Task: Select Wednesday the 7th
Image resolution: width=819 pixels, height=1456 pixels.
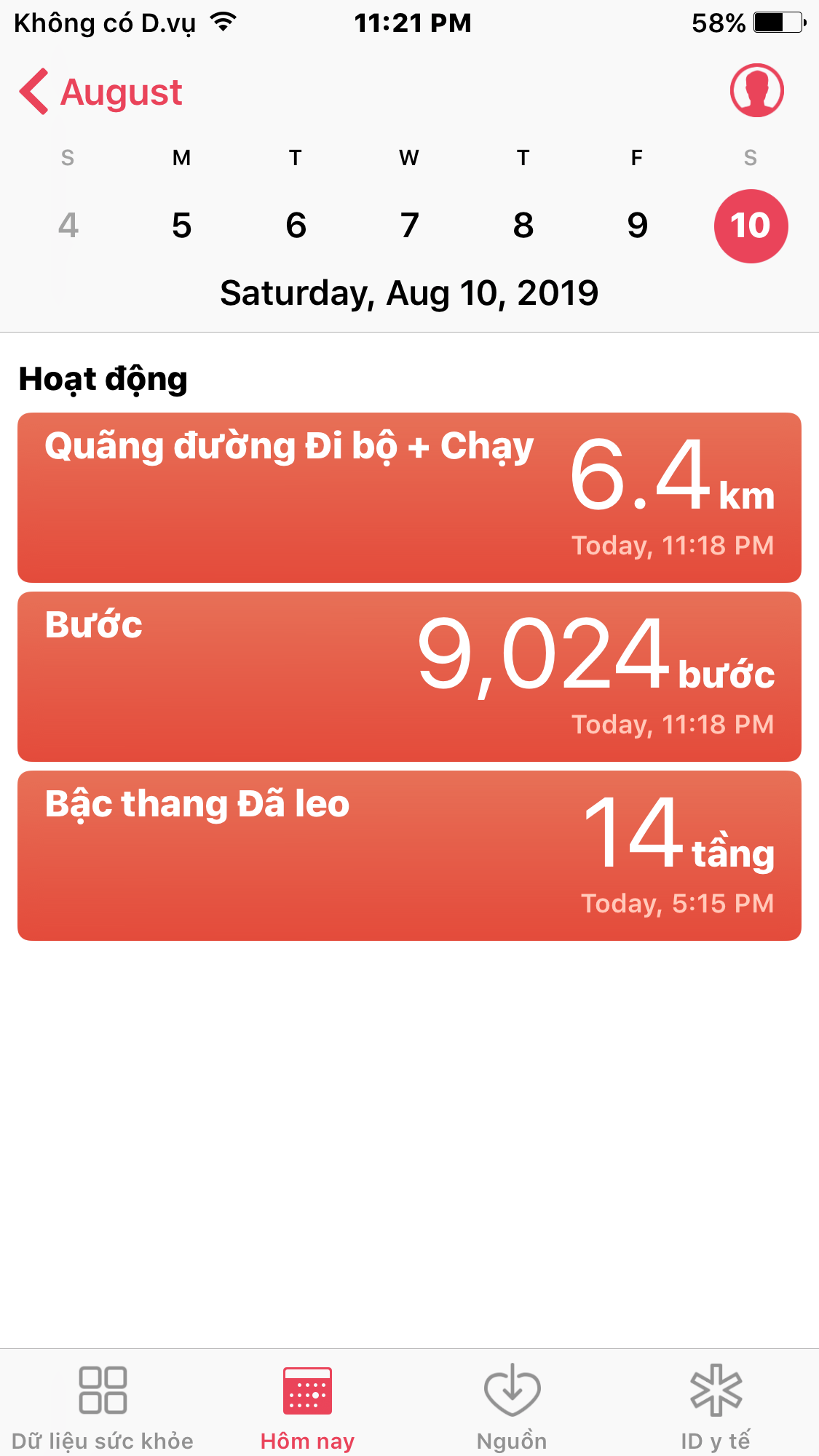Action: click(x=410, y=226)
